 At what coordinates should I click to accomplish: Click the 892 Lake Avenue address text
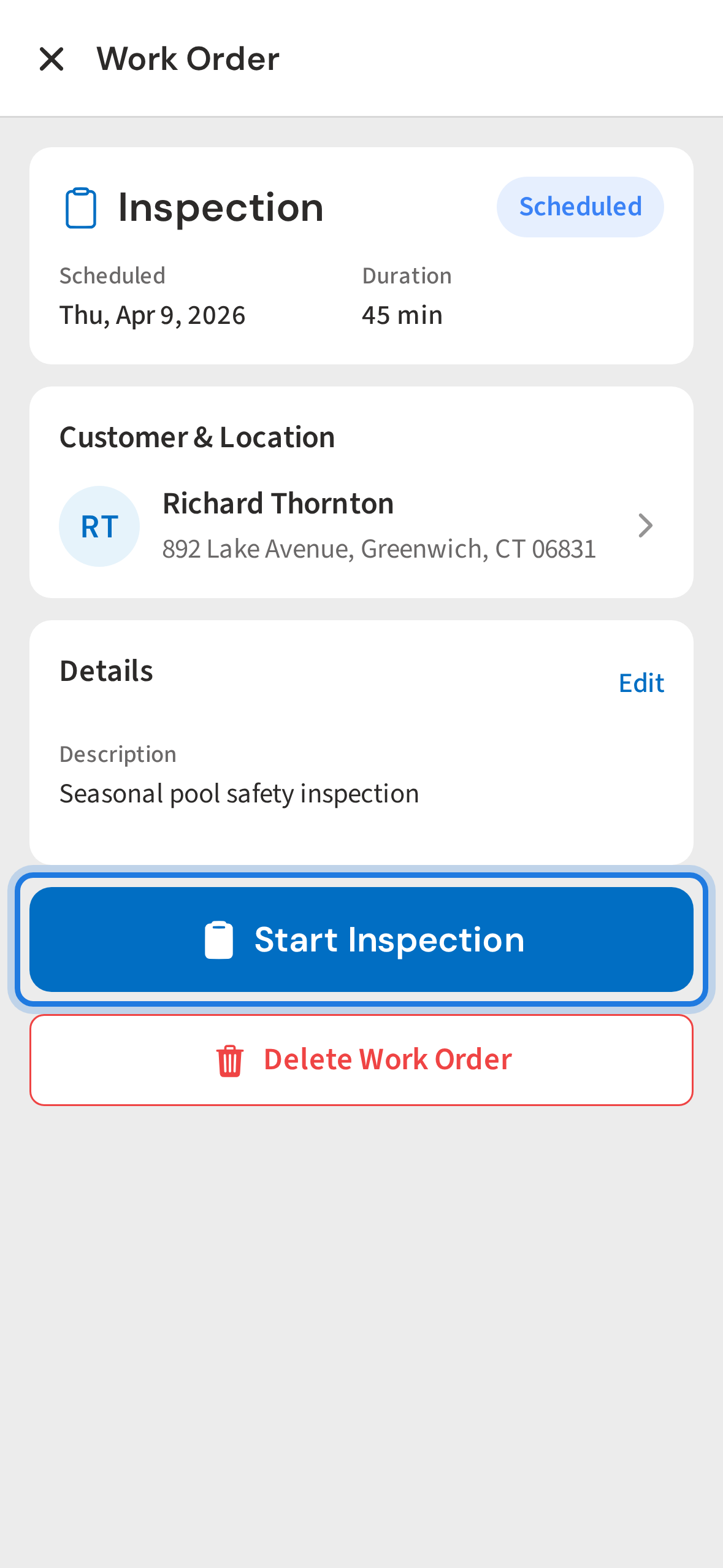coord(380,548)
